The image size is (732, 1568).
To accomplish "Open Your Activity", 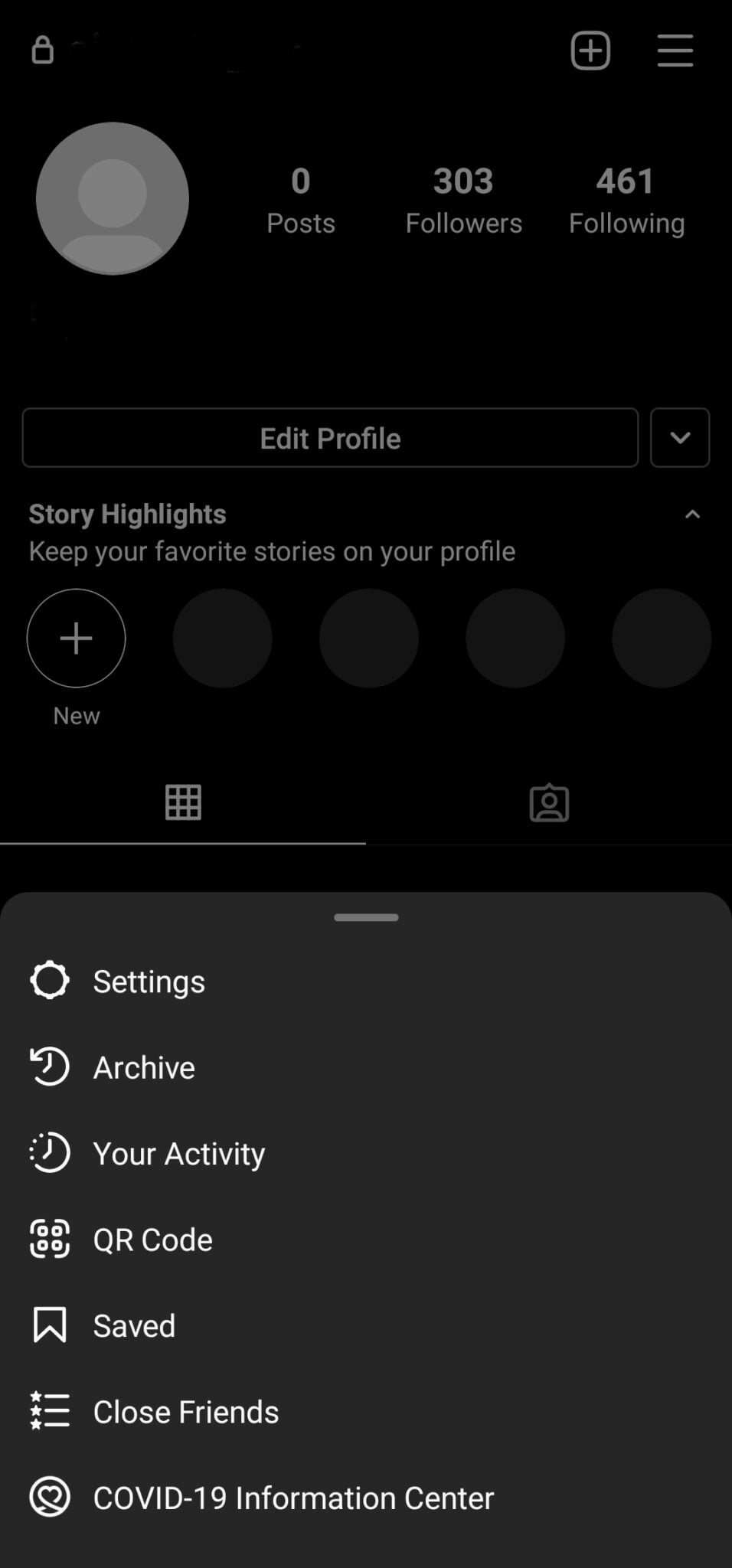I will tap(366, 1153).
